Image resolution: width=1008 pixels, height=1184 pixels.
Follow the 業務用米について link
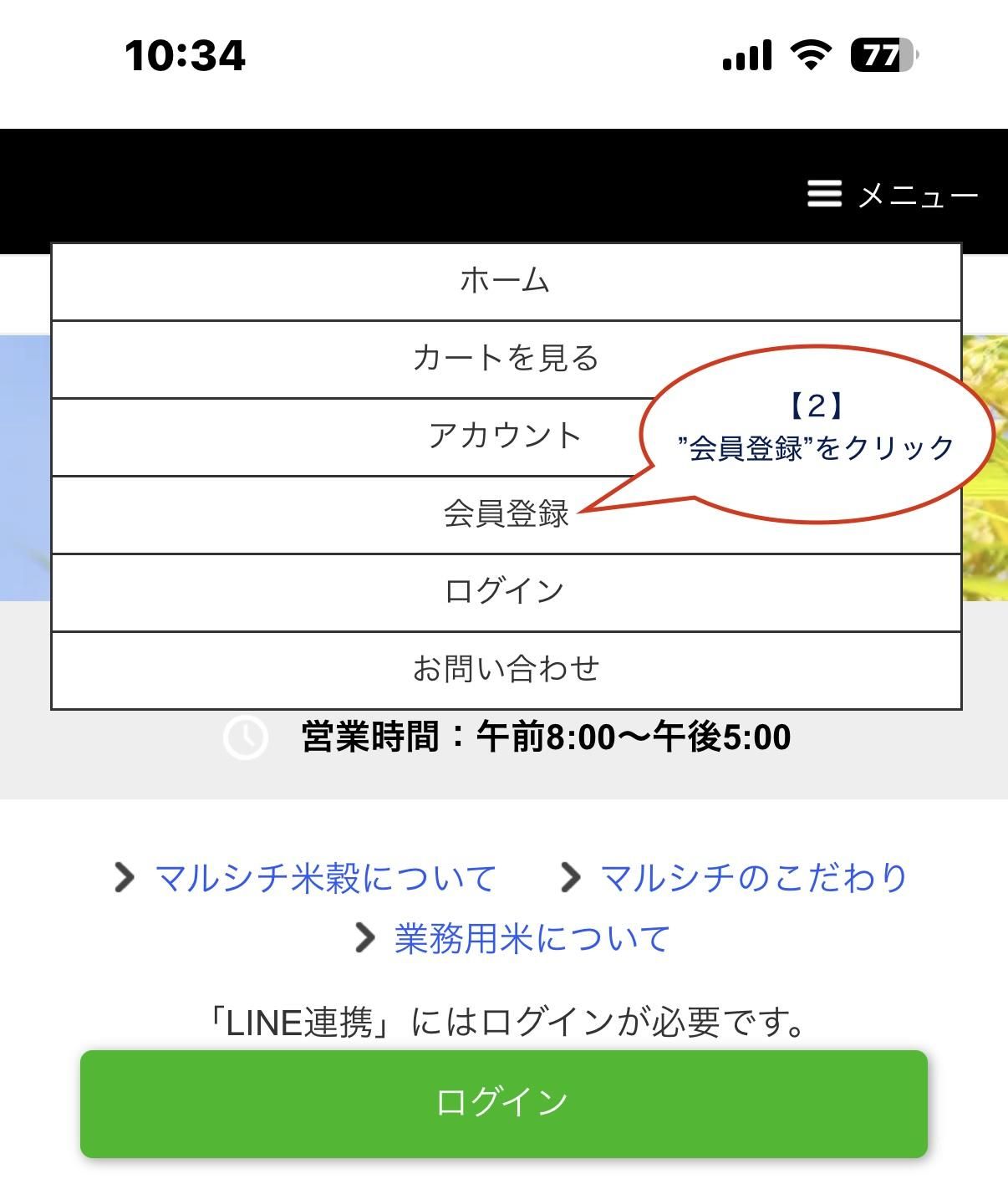tap(532, 938)
